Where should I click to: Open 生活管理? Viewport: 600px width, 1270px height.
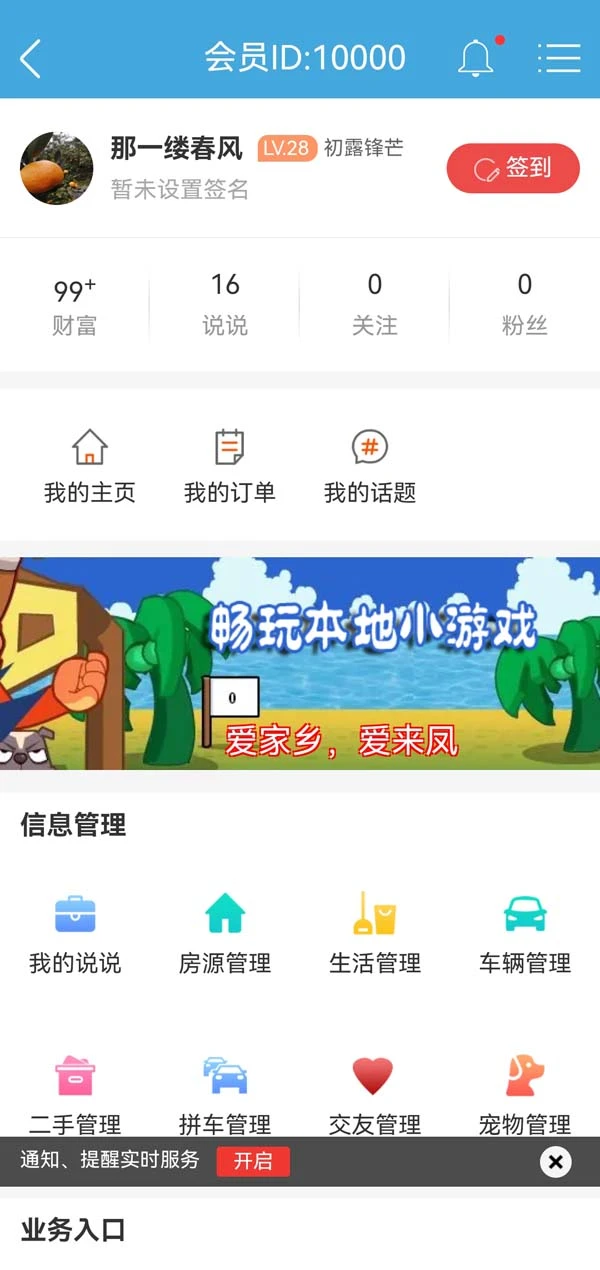[375, 934]
